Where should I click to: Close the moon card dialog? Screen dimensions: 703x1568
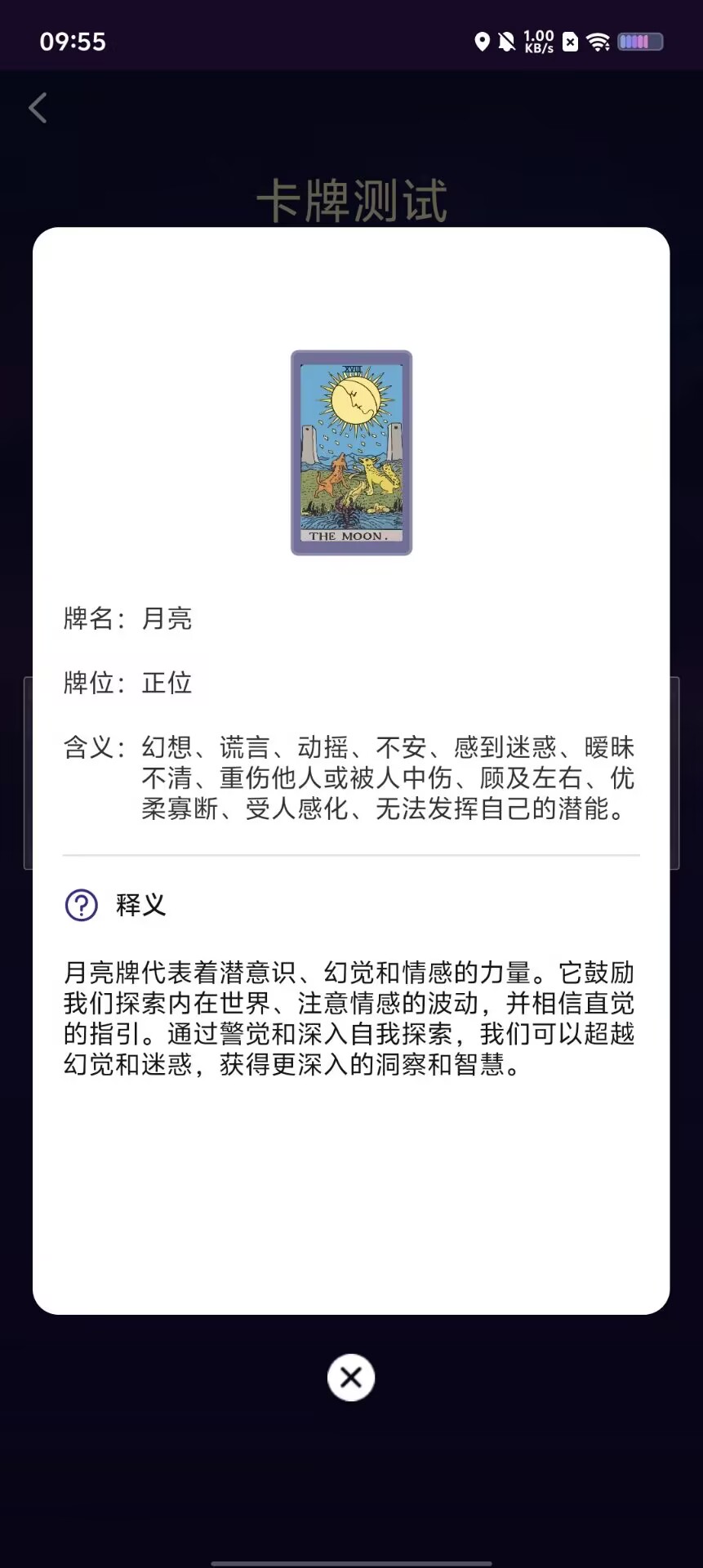(351, 1378)
